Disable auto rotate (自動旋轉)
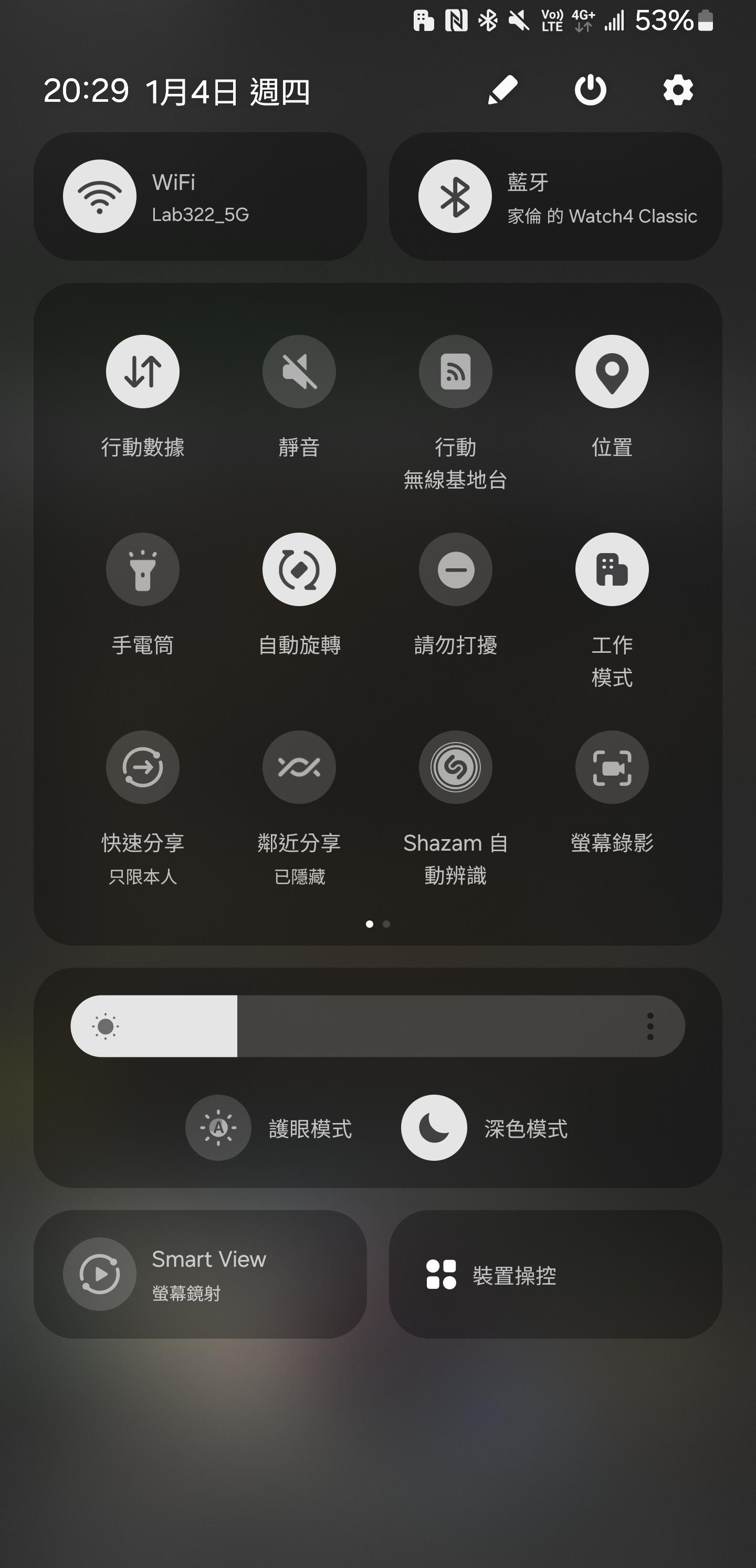Viewport: 756px width, 1568px height. [x=299, y=569]
